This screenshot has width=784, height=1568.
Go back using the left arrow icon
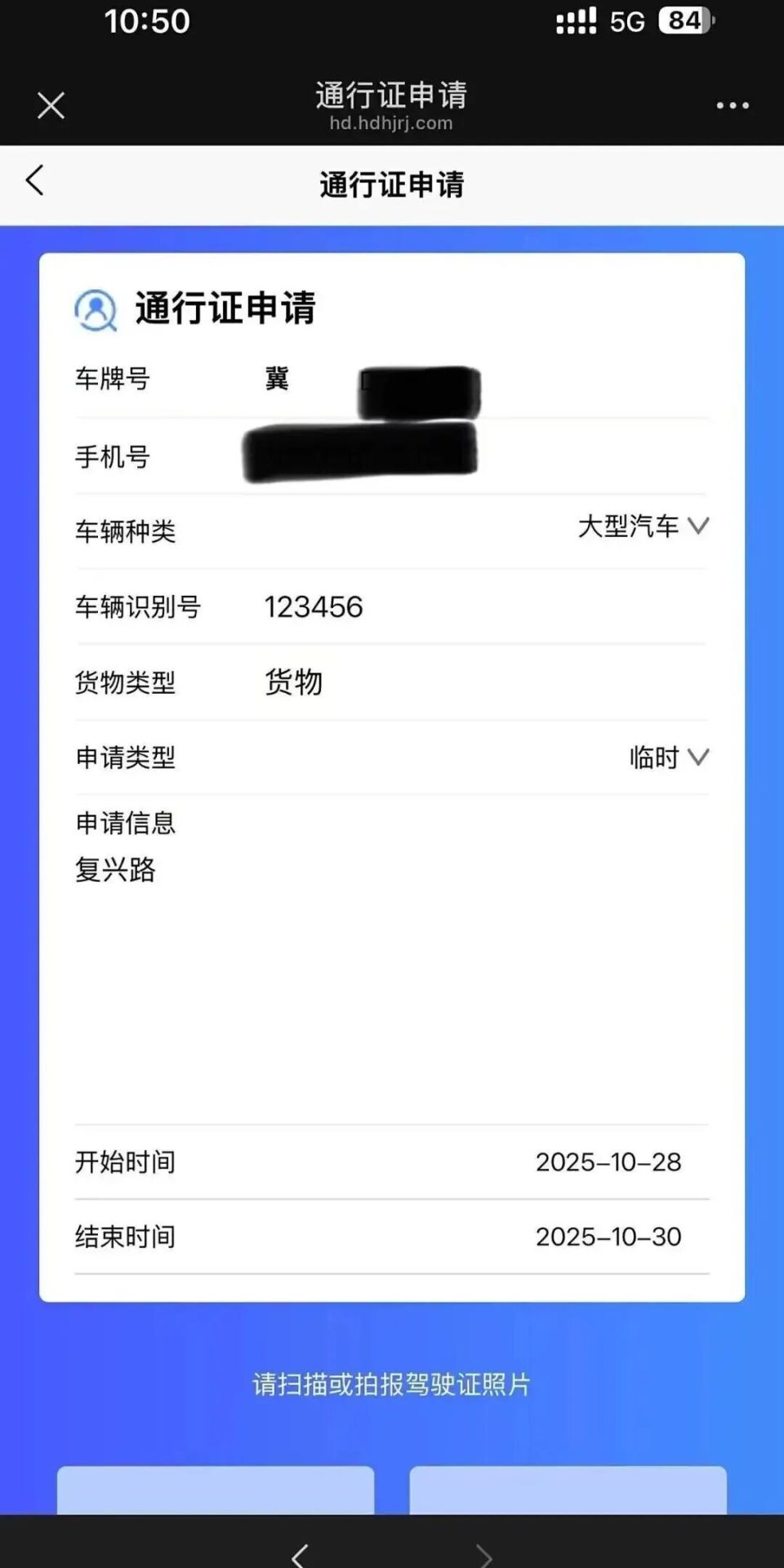[34, 182]
